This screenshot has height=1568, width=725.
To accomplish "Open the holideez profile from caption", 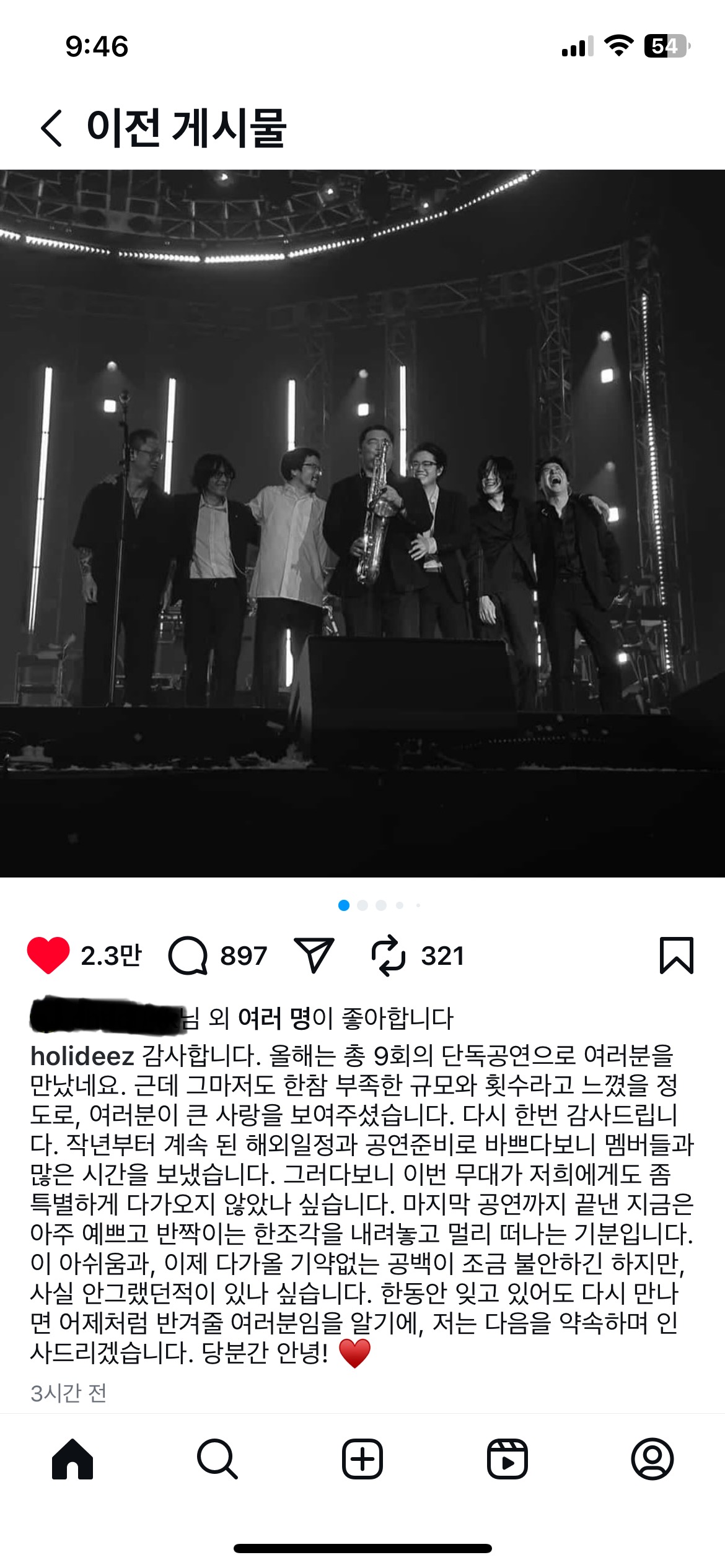I will point(82,1056).
